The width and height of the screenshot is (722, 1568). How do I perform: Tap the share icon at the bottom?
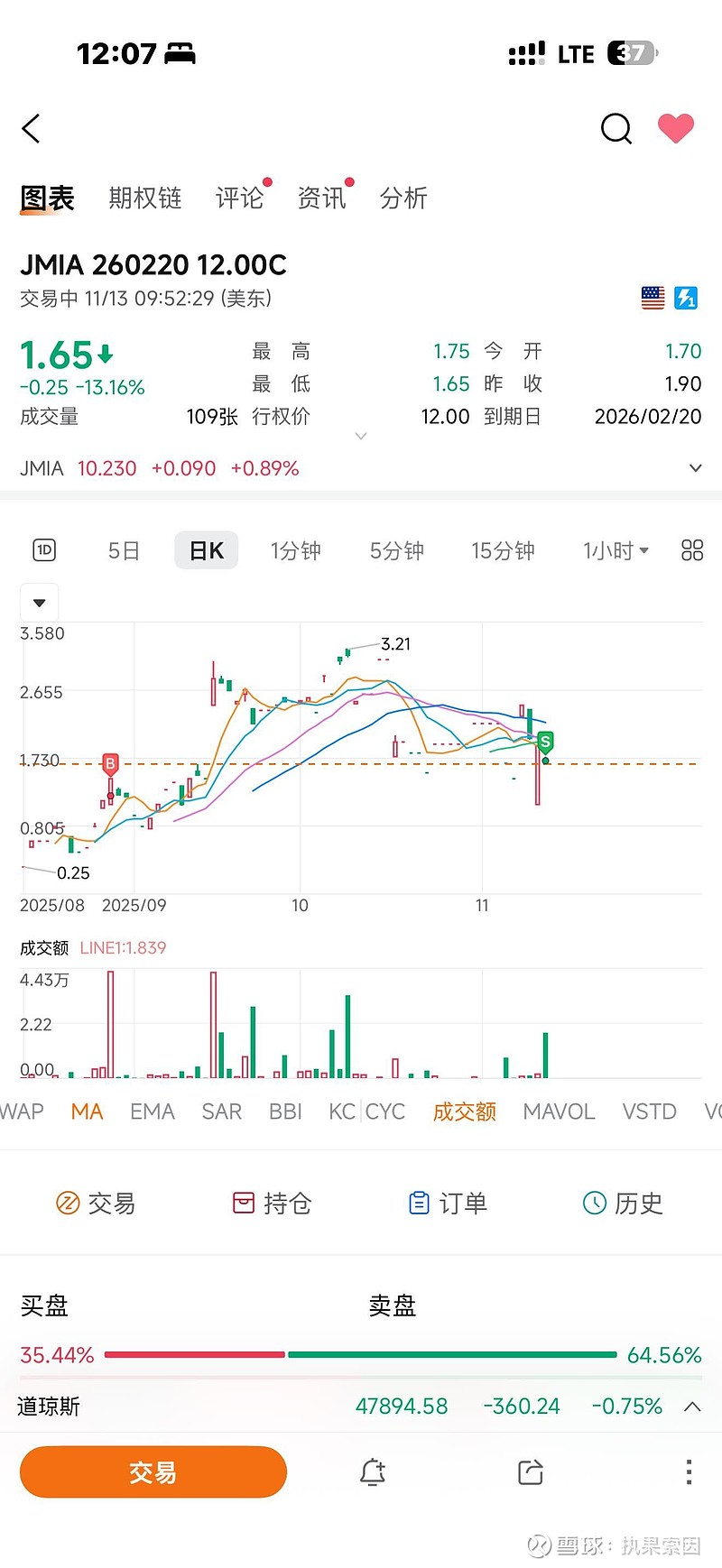click(x=529, y=1471)
